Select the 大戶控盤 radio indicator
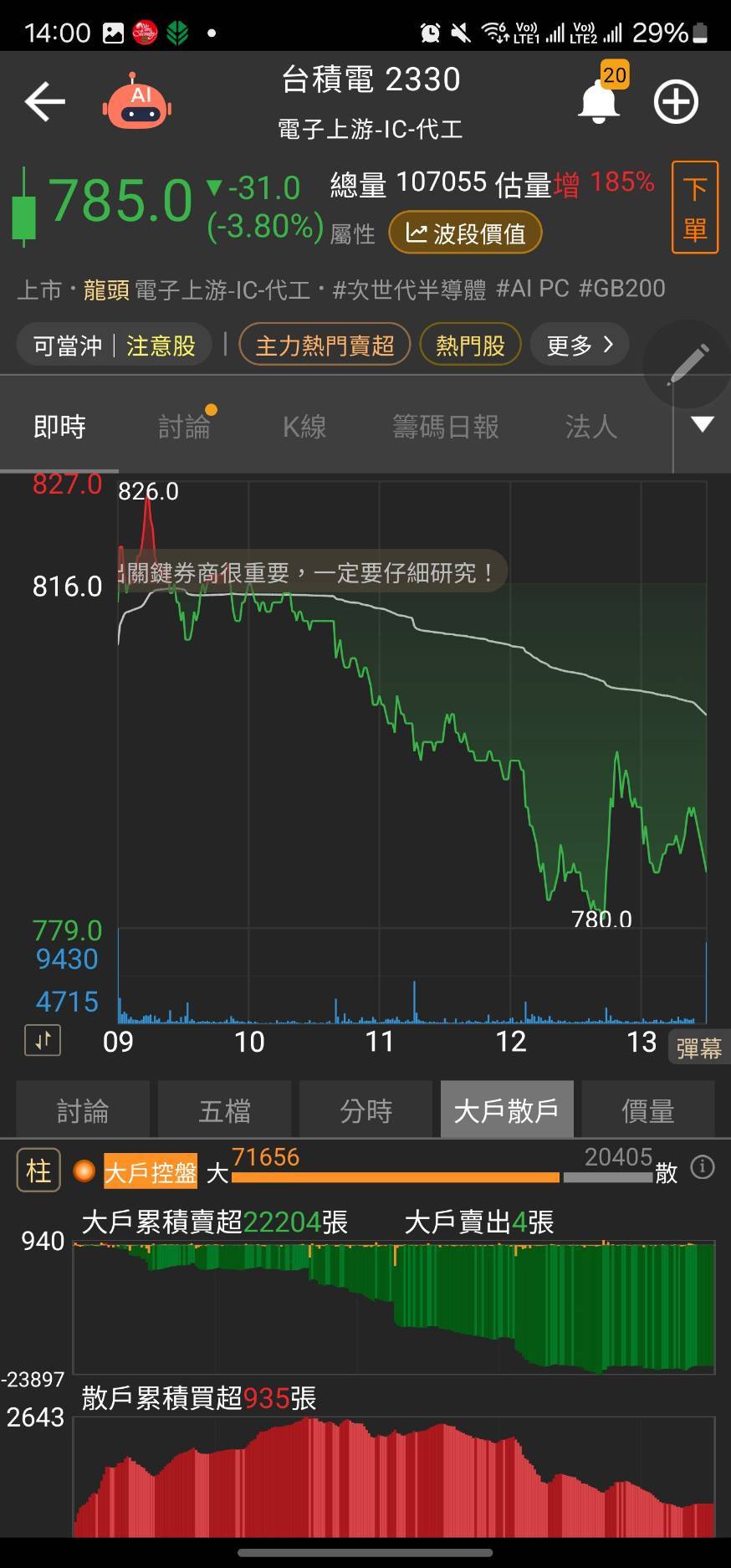Image resolution: width=731 pixels, height=1568 pixels. click(x=84, y=1171)
